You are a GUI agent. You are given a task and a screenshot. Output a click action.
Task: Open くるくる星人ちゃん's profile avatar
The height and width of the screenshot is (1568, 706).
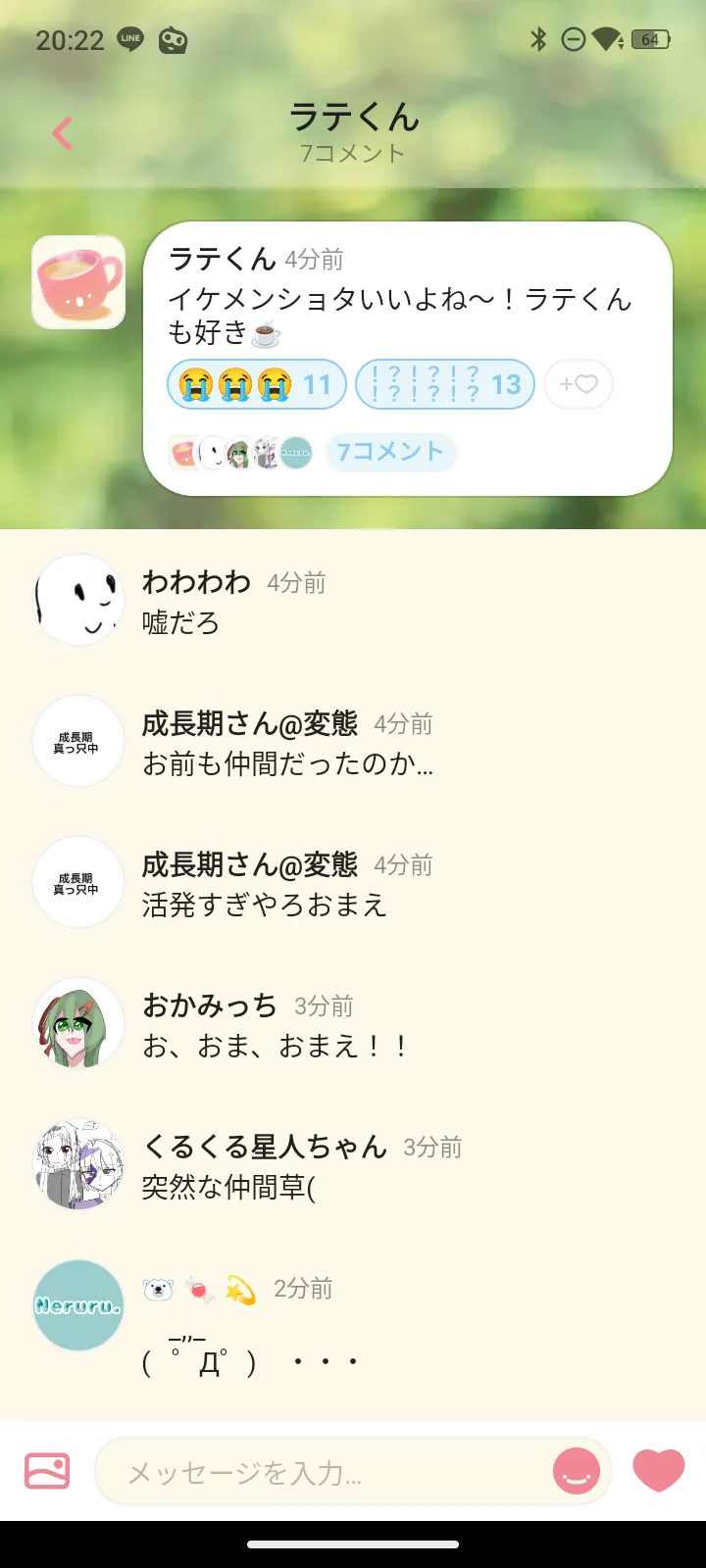(78, 1164)
